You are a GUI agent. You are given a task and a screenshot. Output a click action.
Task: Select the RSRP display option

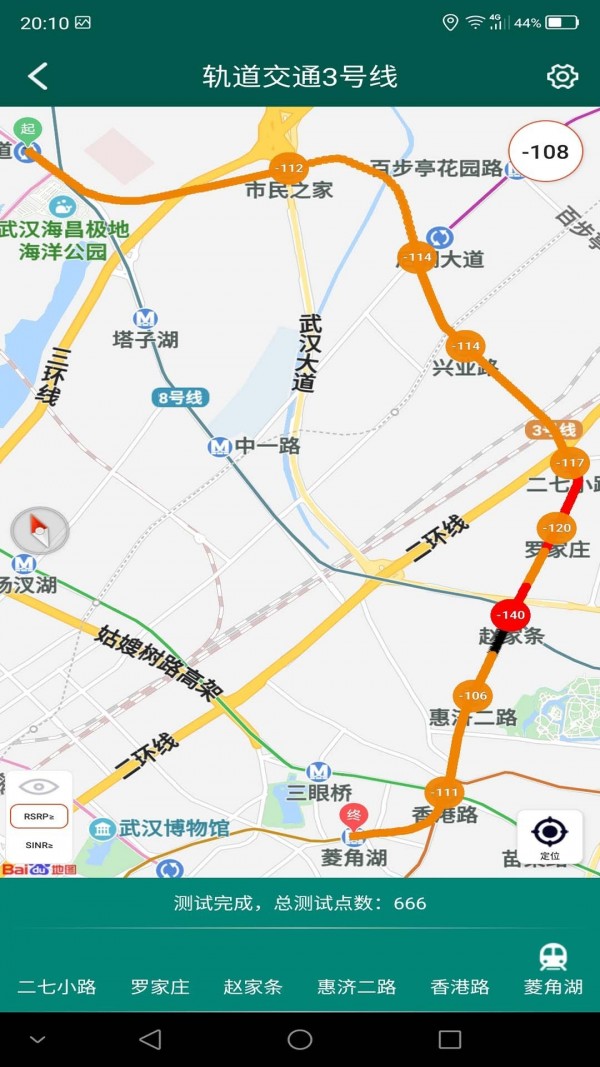[39, 817]
